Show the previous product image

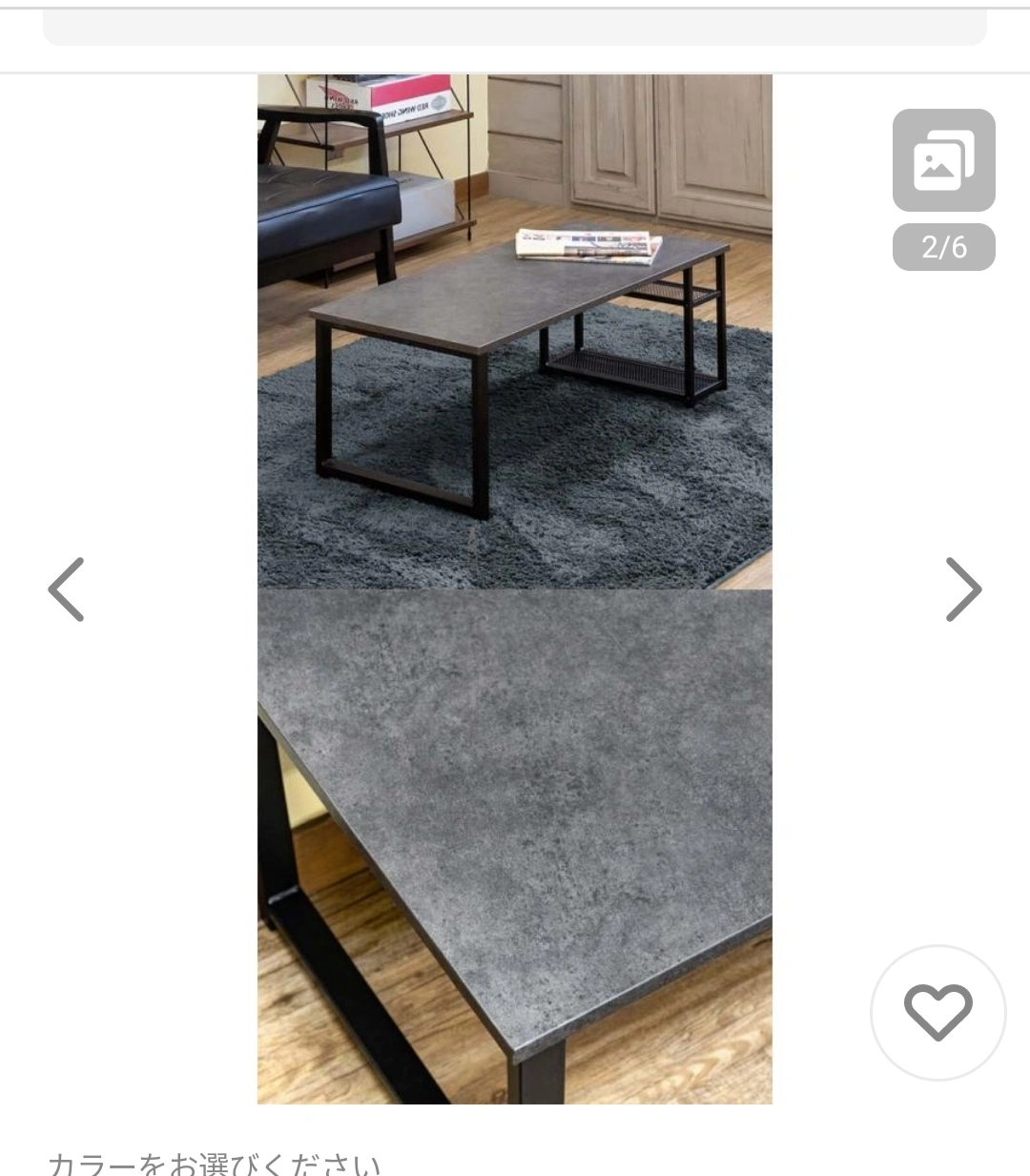tap(67, 589)
